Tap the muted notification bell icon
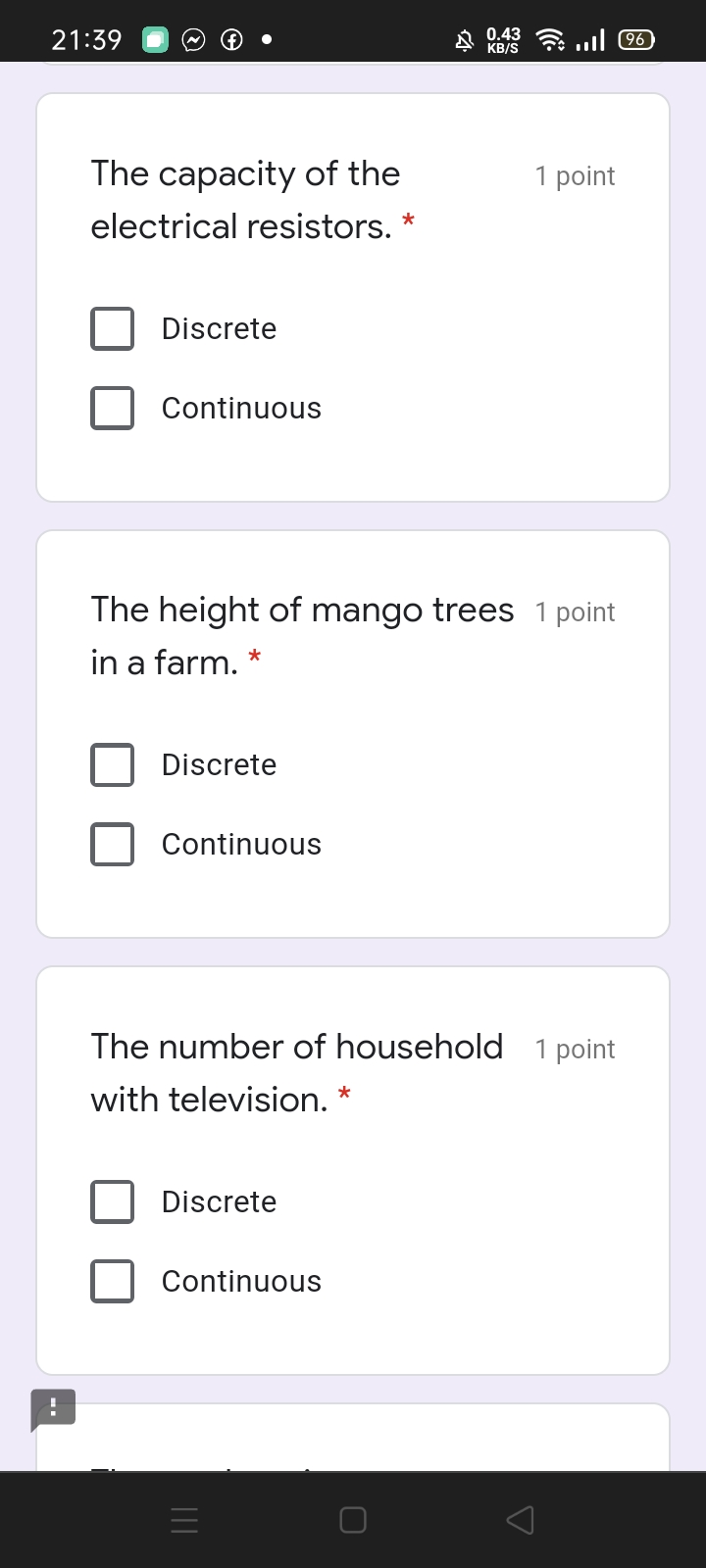Viewport: 706px width, 1568px height. click(463, 39)
